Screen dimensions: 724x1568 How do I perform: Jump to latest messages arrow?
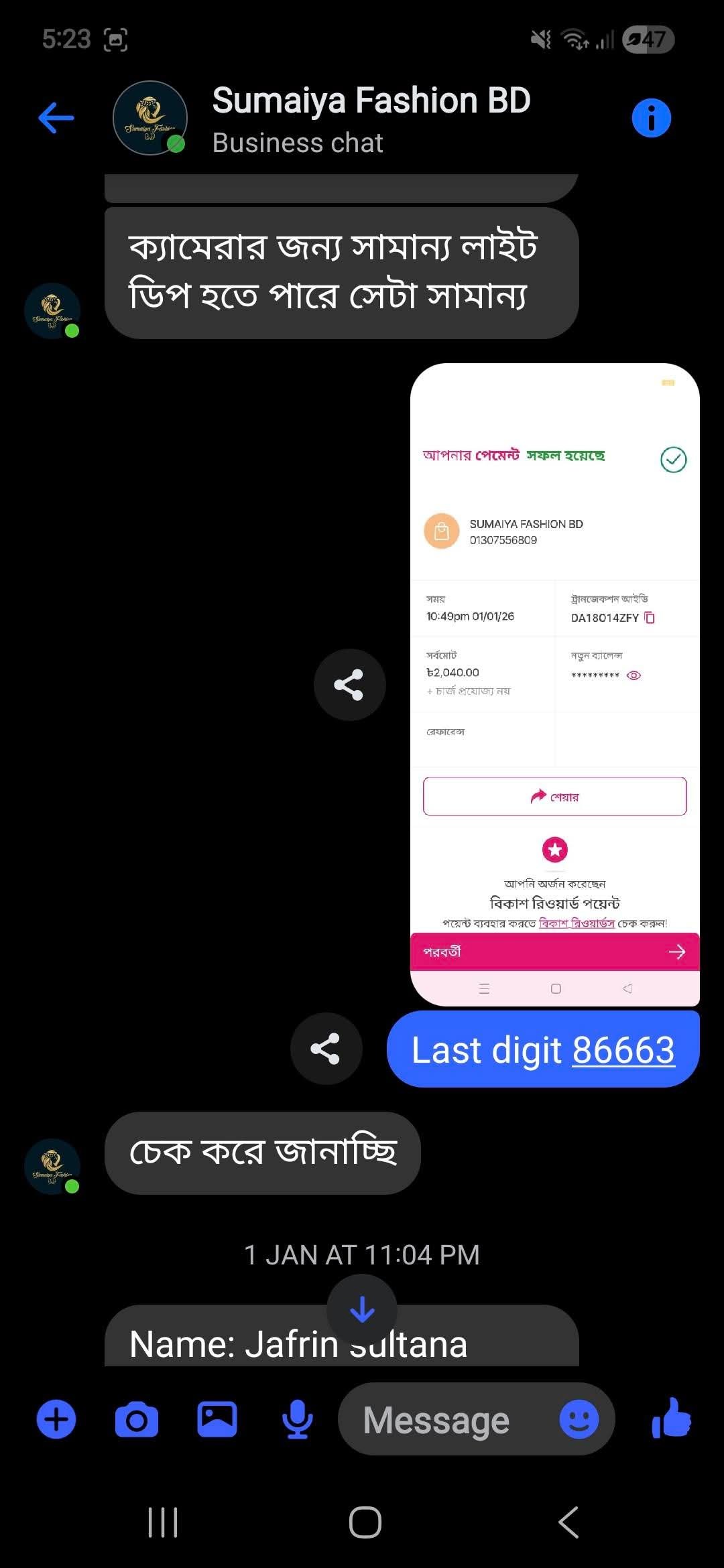pyautogui.click(x=362, y=1309)
